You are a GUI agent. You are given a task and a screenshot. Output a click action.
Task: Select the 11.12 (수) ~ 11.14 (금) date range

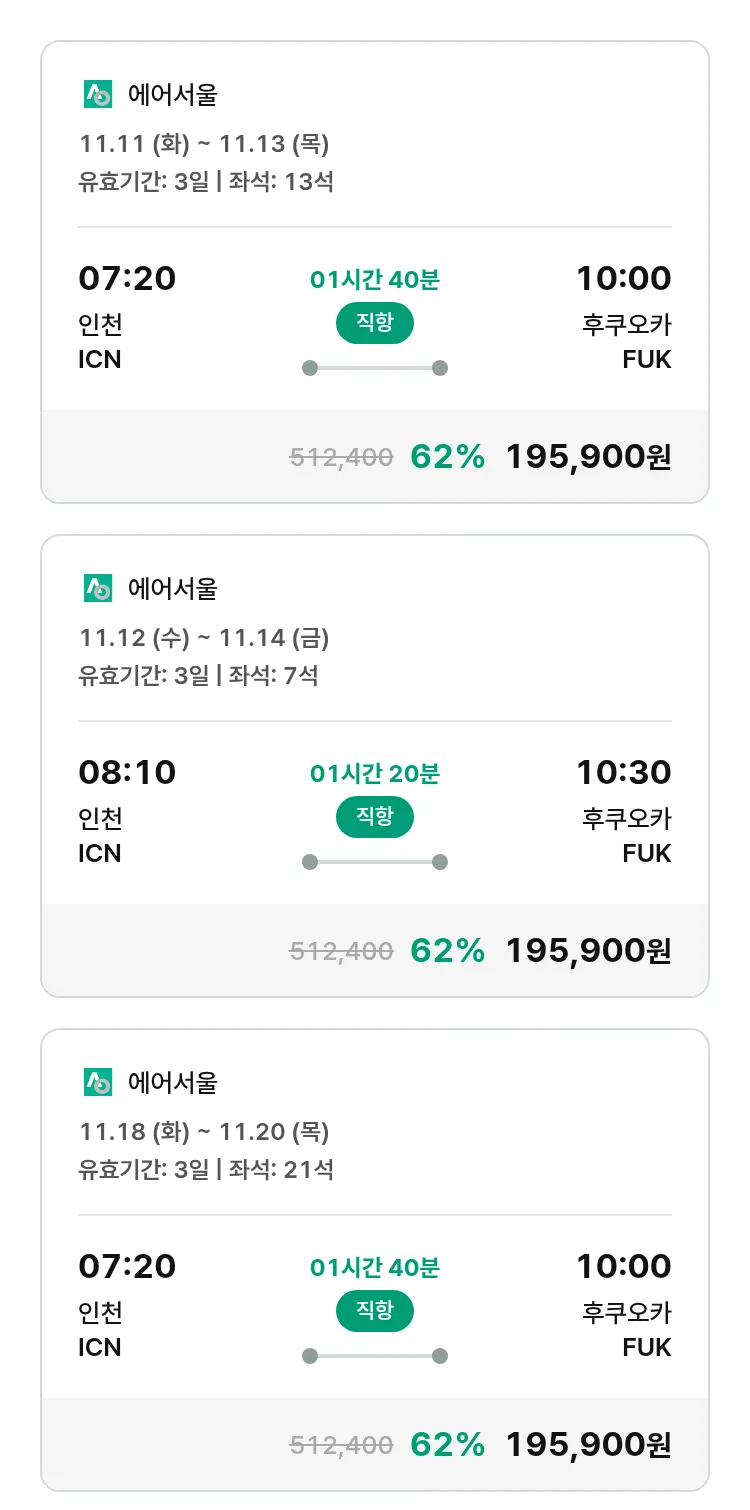(x=207, y=637)
